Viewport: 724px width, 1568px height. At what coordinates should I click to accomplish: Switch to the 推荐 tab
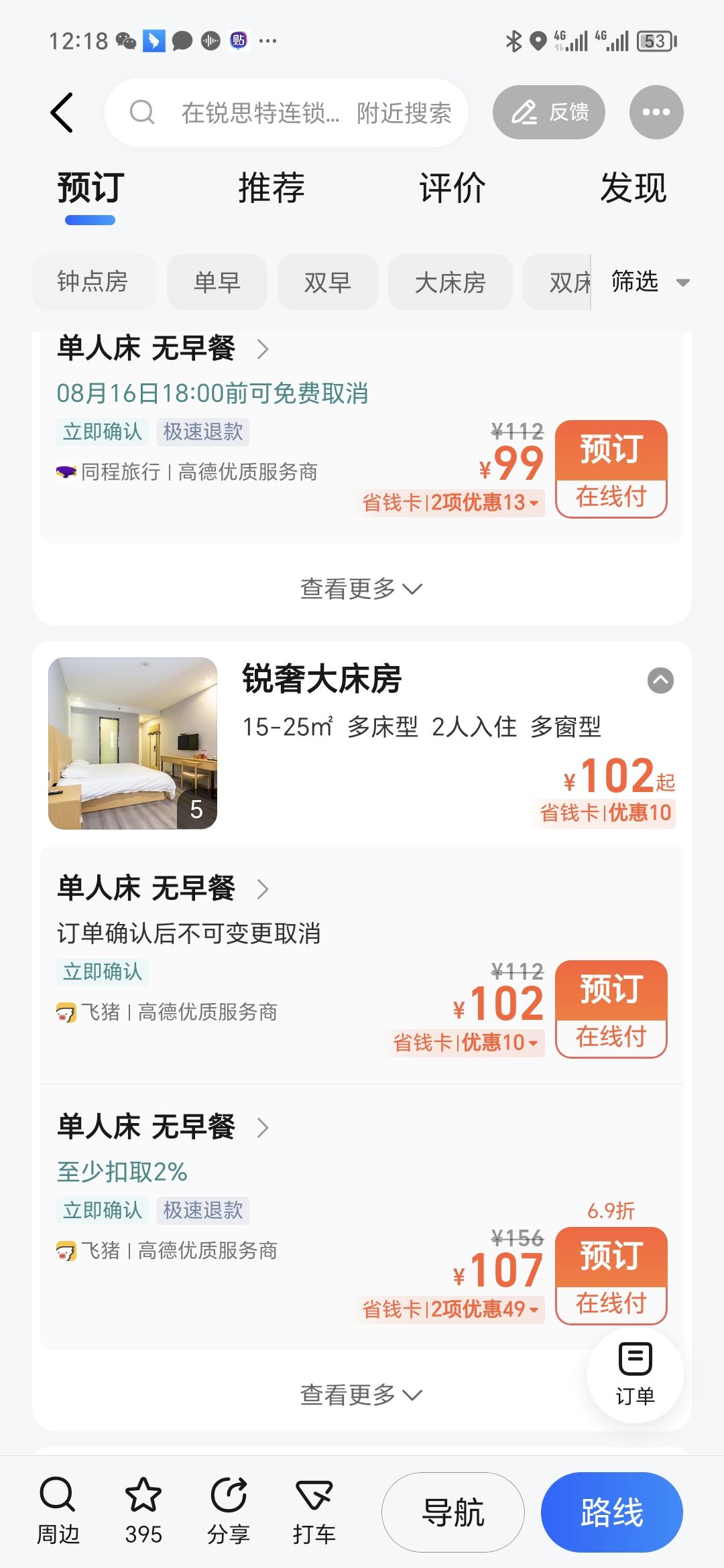[271, 188]
